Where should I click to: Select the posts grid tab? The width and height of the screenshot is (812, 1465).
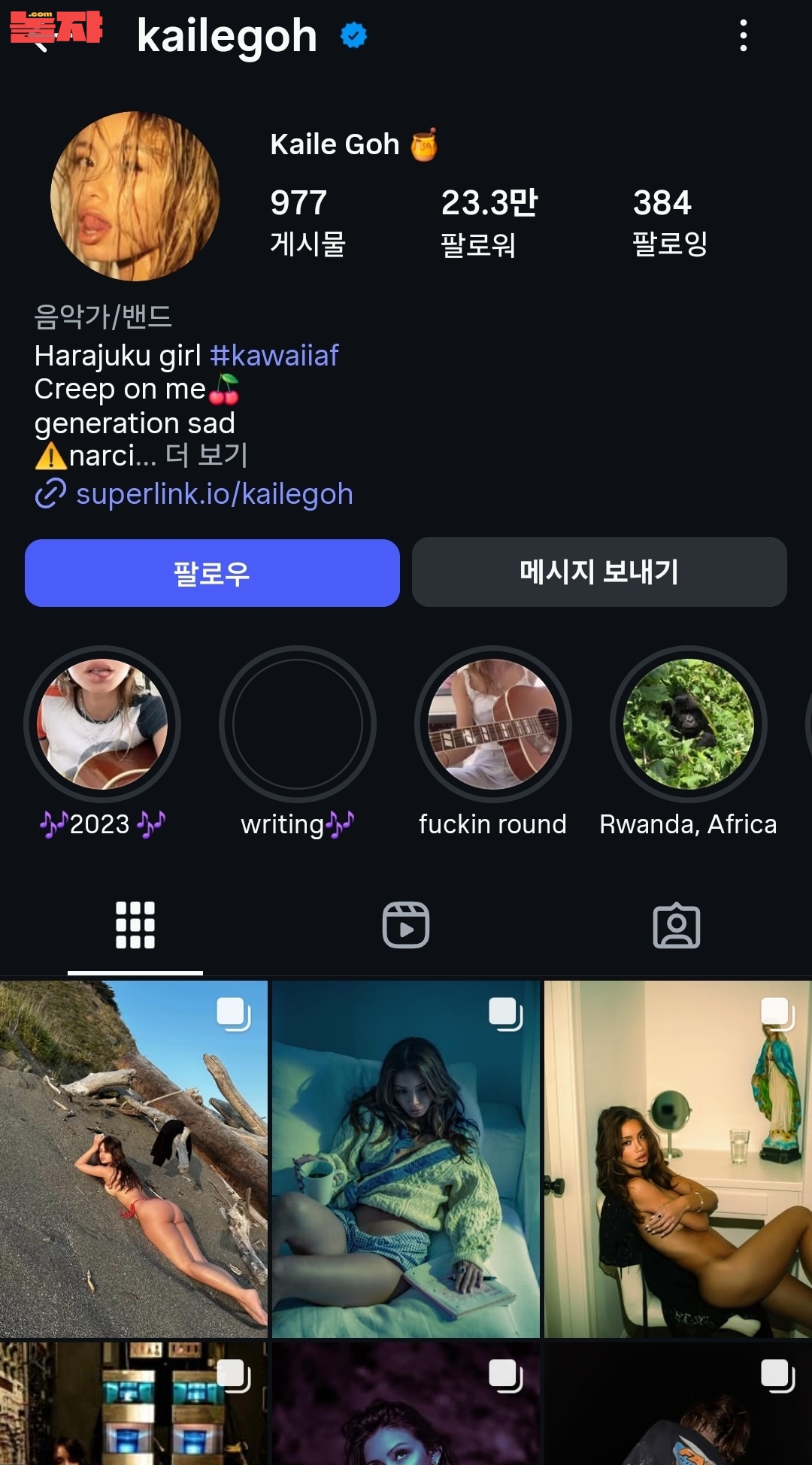click(x=135, y=925)
